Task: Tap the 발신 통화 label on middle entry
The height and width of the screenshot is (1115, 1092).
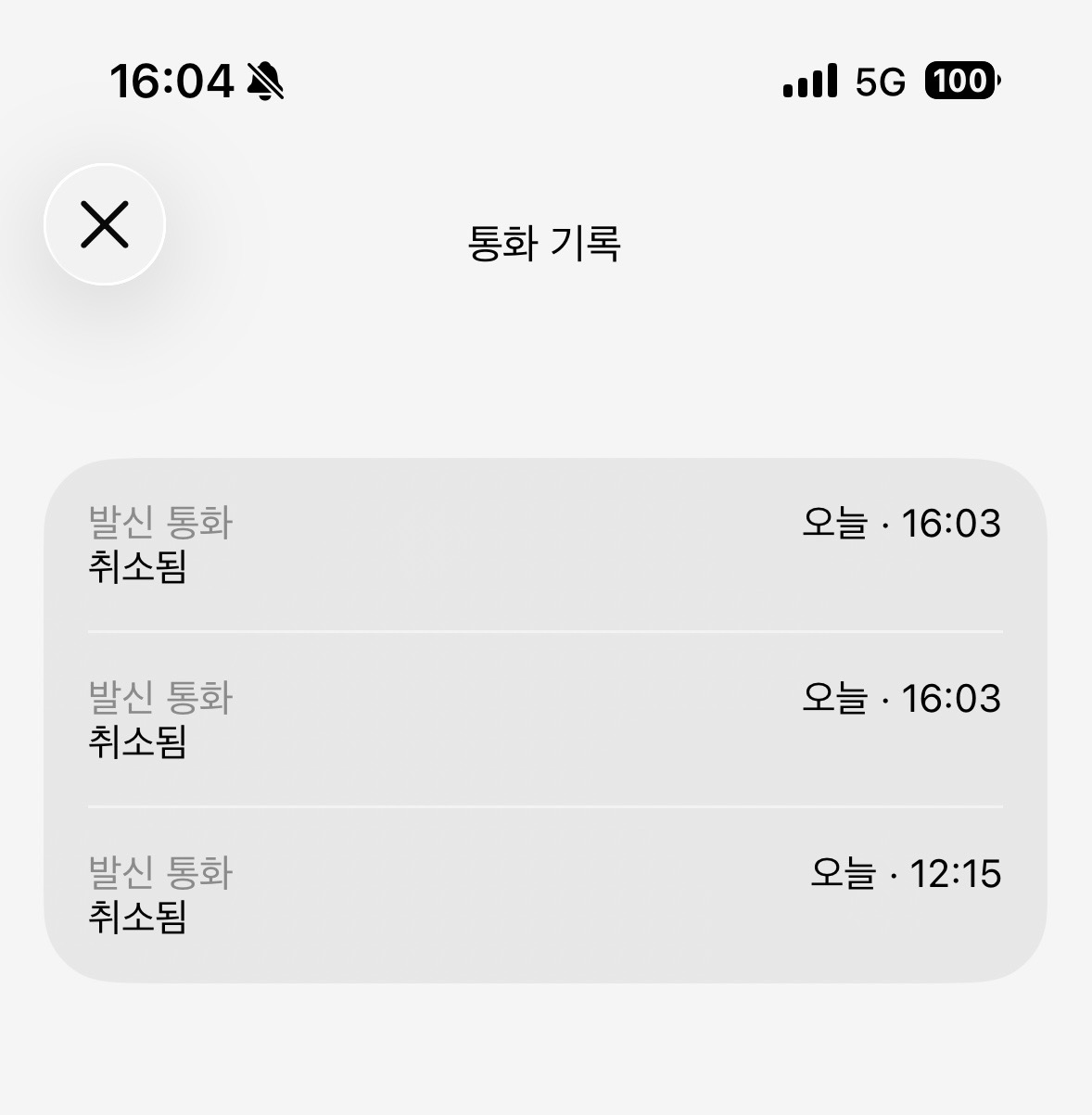Action: tap(158, 696)
